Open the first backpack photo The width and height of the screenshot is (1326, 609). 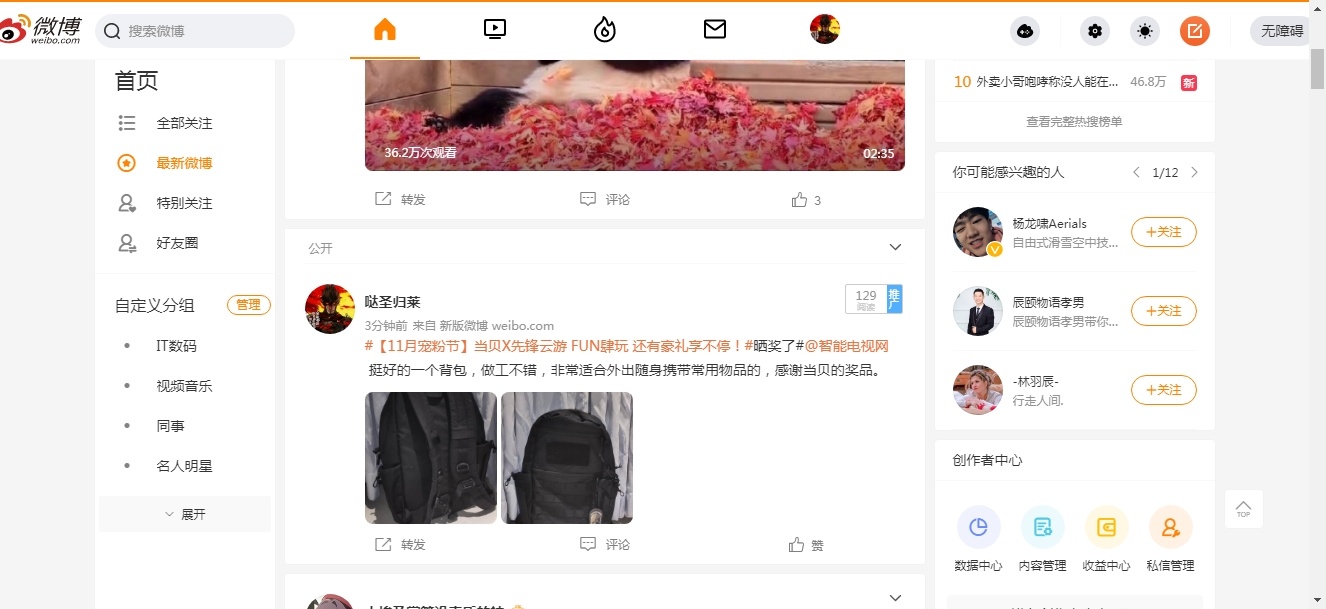tap(431, 457)
